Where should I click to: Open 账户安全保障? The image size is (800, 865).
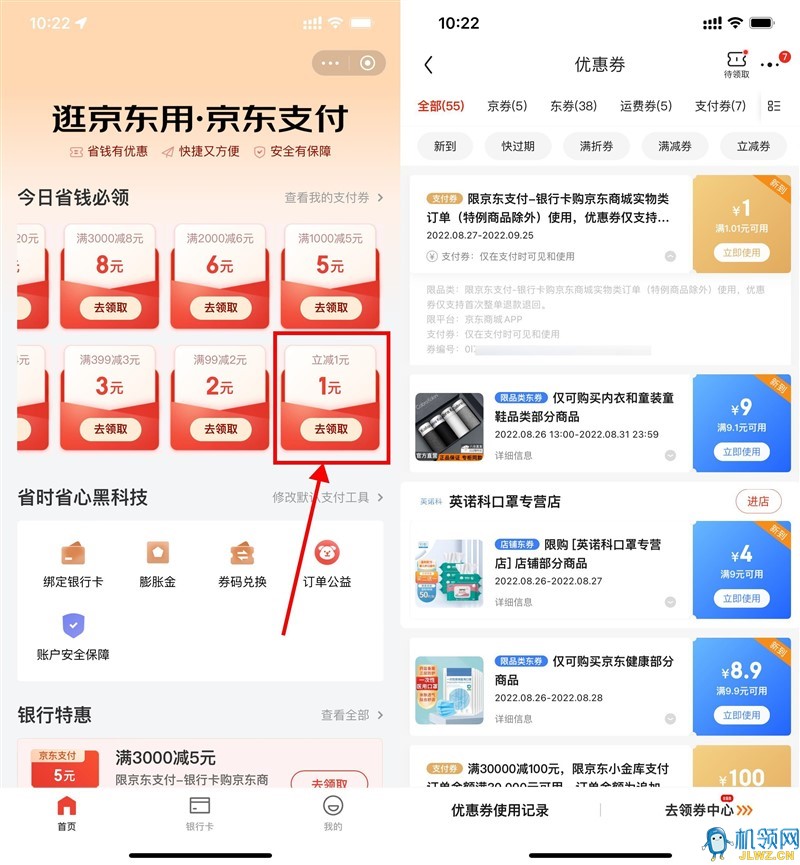[x=73, y=638]
